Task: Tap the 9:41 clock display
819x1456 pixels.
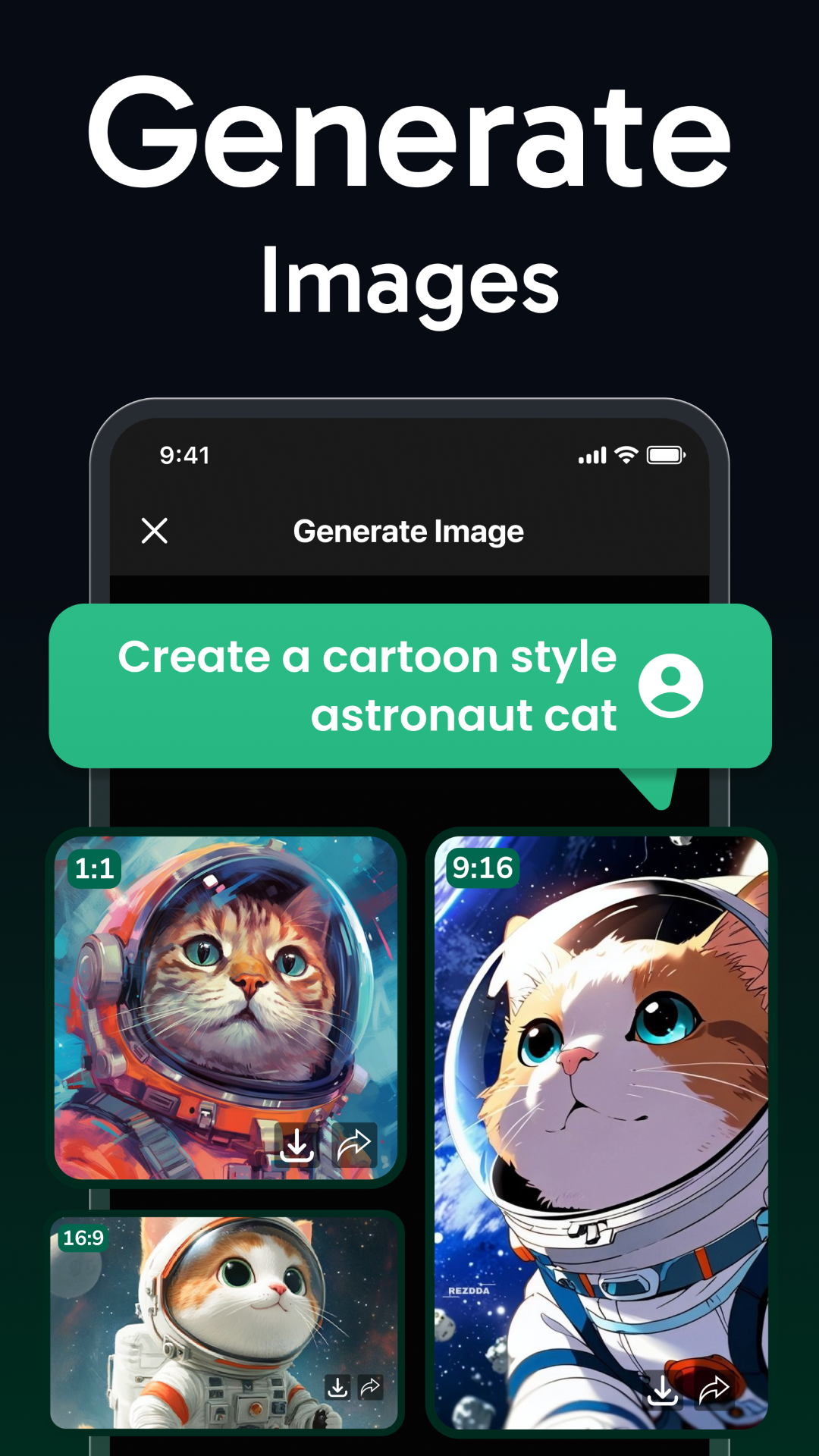Action: (184, 457)
